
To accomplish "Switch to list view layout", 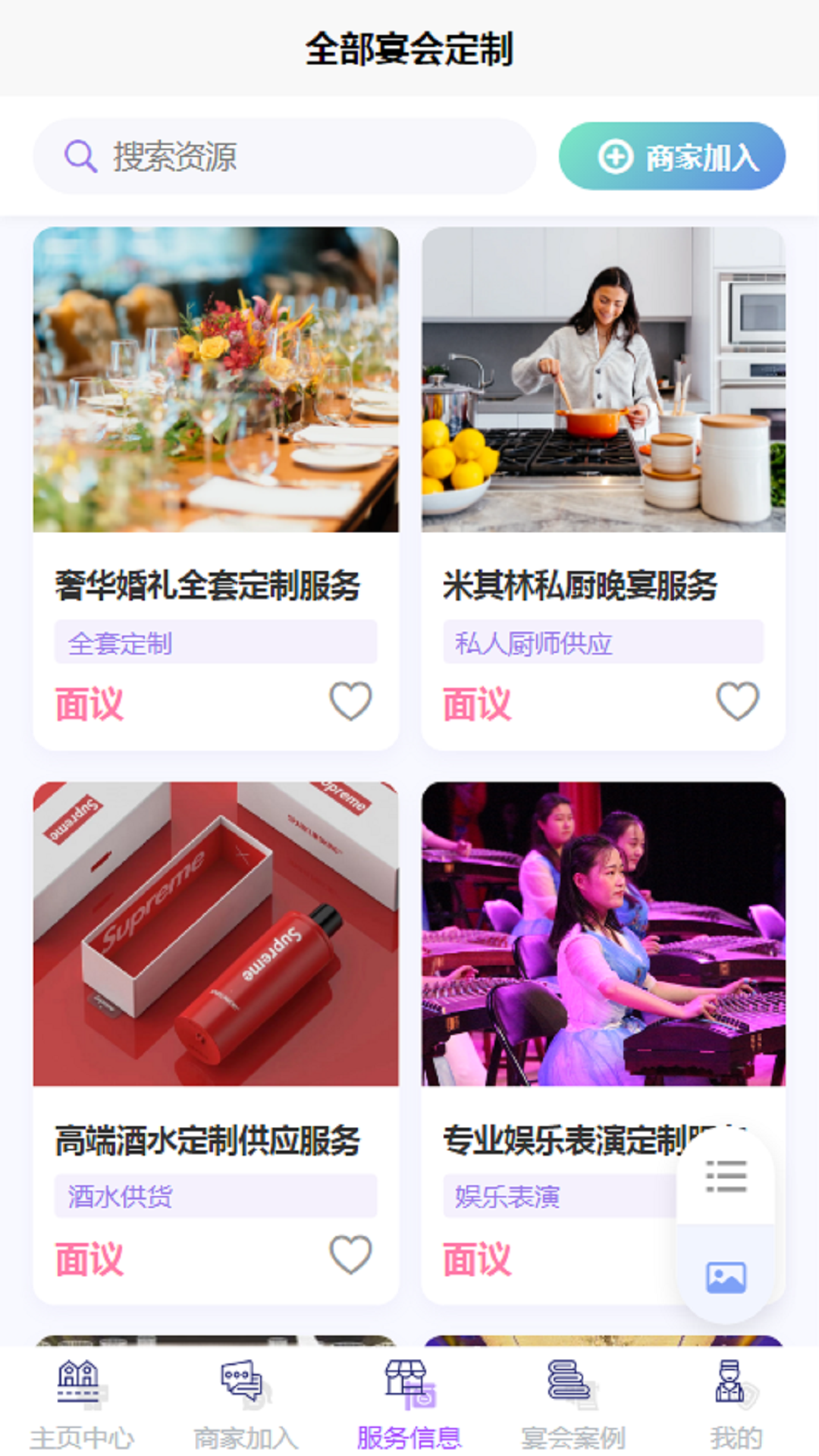I will coord(726,1177).
